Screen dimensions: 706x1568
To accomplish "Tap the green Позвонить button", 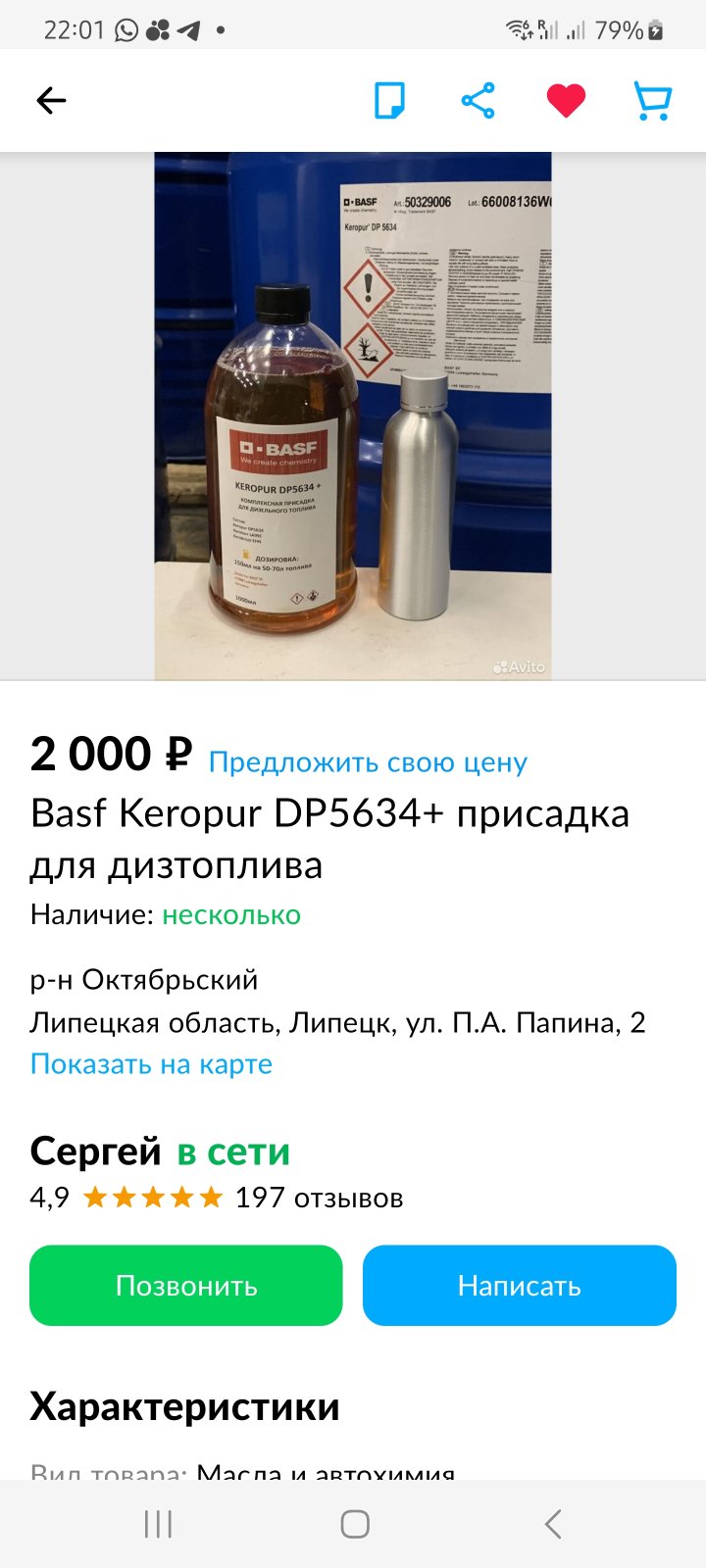I will 186,1286.
